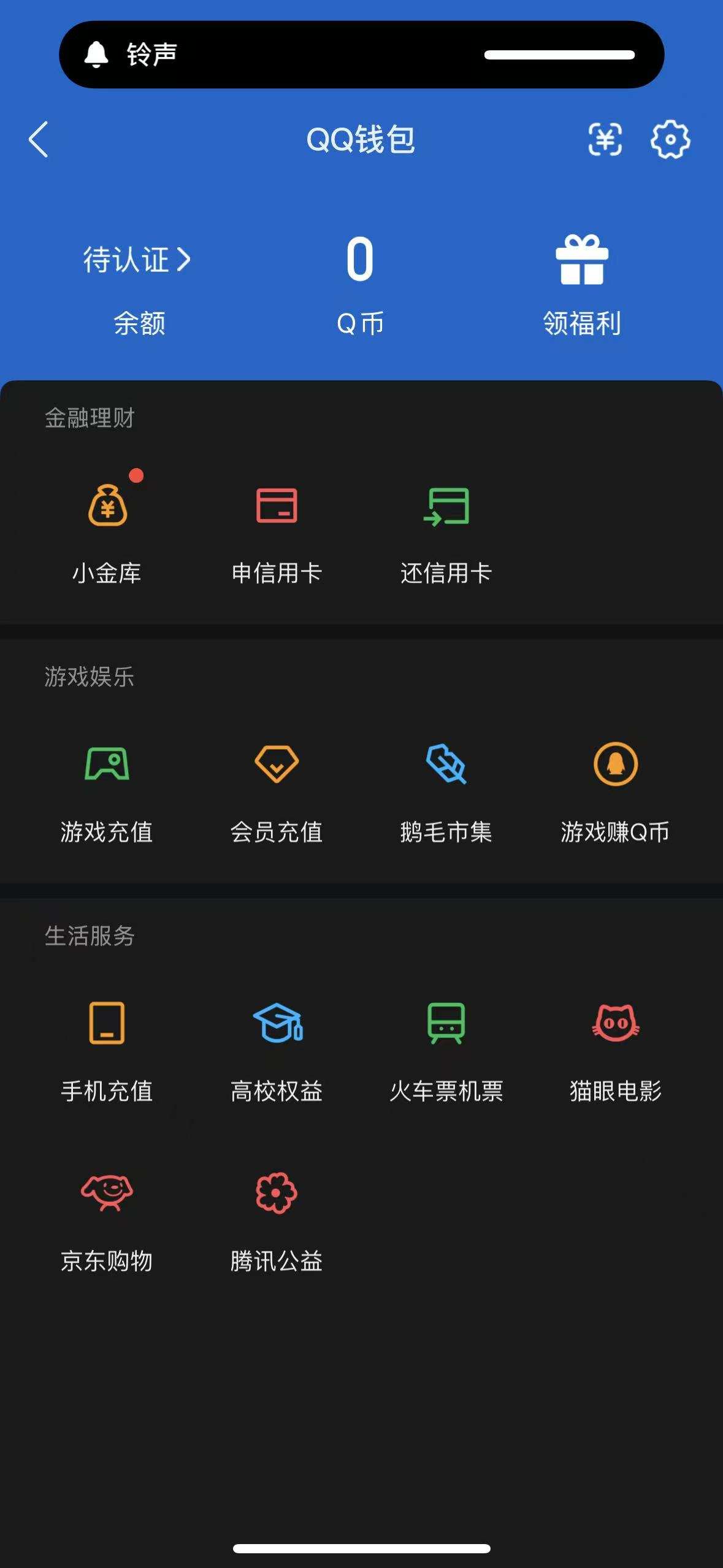
Task: Open the 领福利 gift rewards
Action: pyautogui.click(x=581, y=280)
